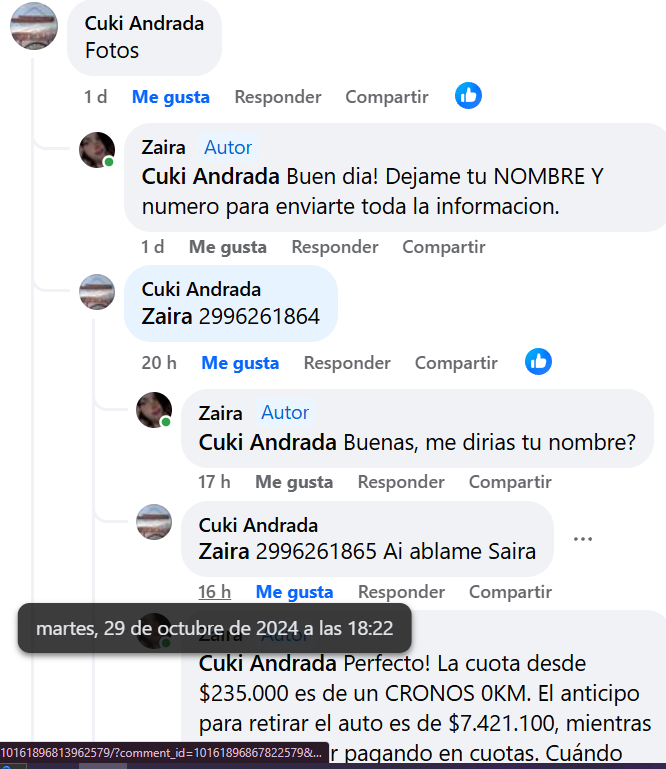
Task: Tap Compartir under the "Fotos" comment
Action: [x=386, y=97]
